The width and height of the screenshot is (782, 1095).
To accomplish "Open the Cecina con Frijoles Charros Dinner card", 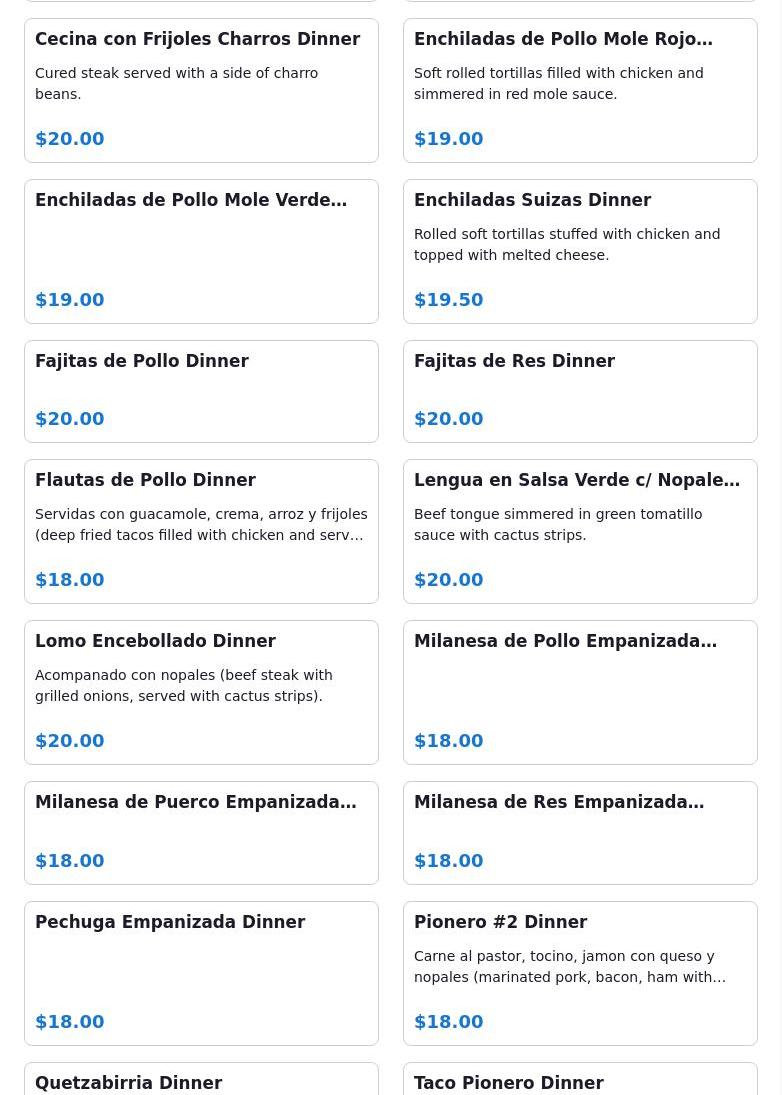I will (201, 90).
